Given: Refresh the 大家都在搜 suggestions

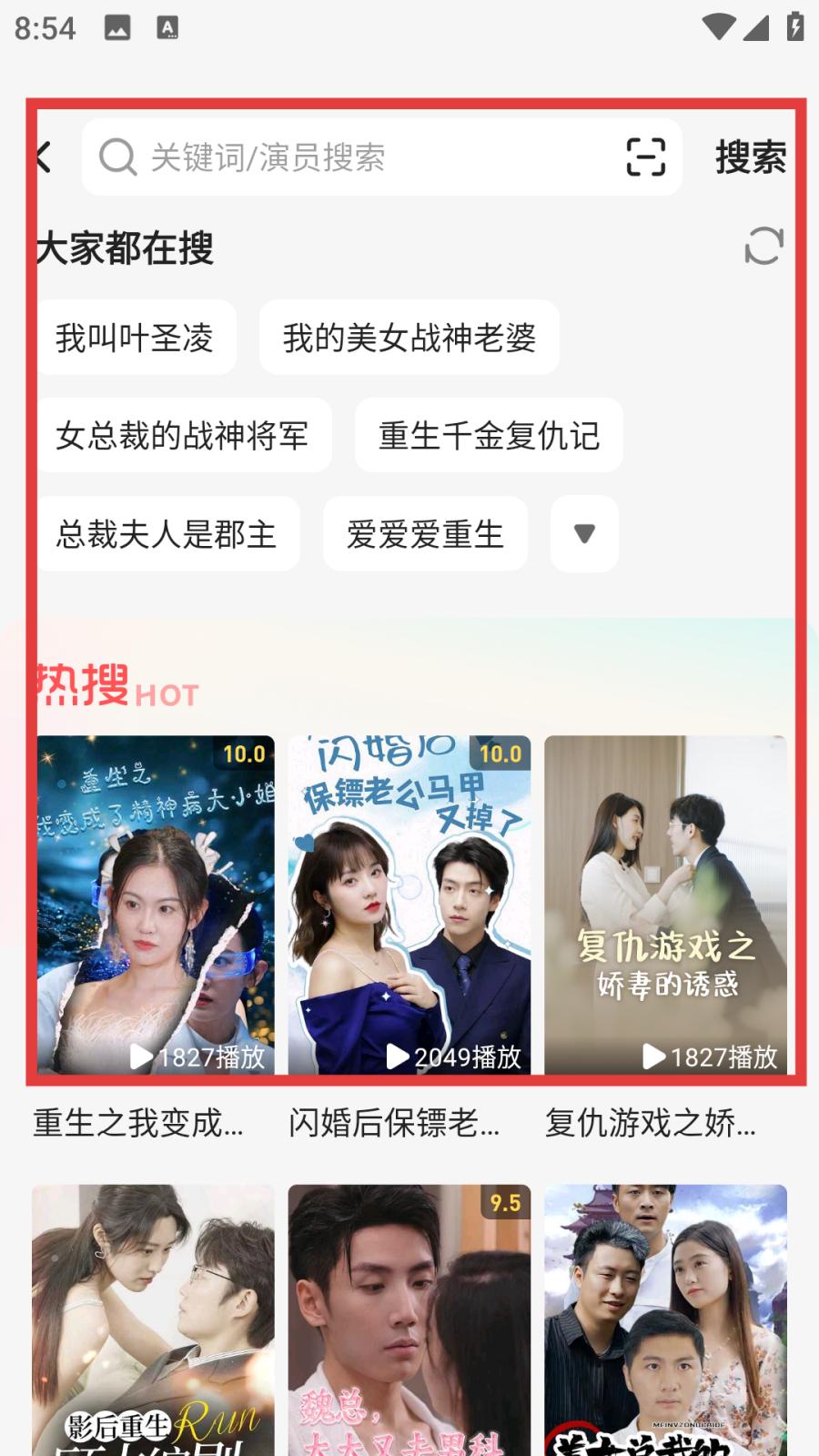Looking at the screenshot, I should coord(763,246).
